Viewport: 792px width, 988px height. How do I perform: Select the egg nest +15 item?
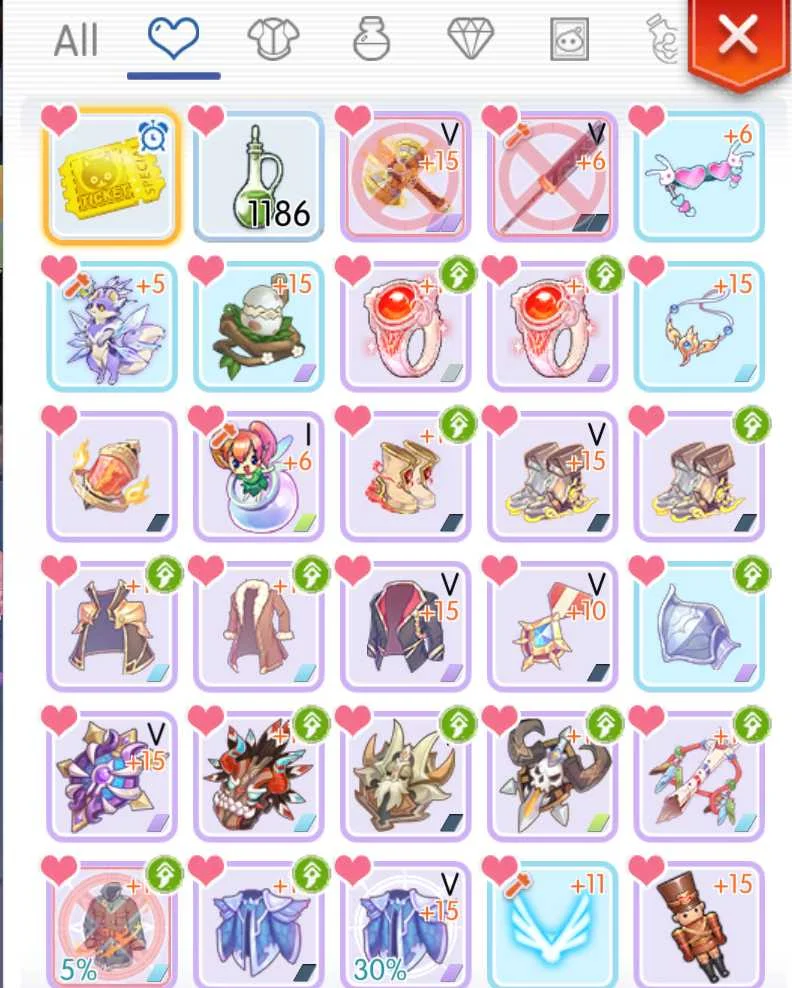coord(258,326)
